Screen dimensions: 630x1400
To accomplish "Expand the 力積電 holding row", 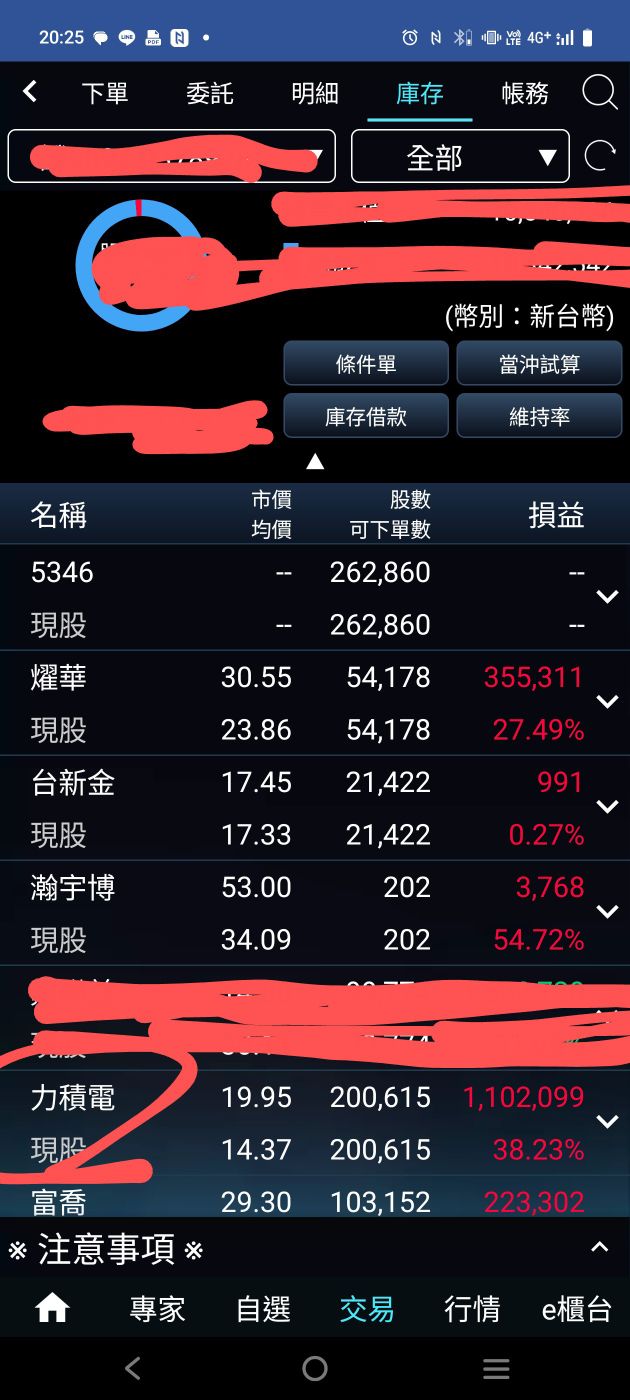I will coord(607,1122).
